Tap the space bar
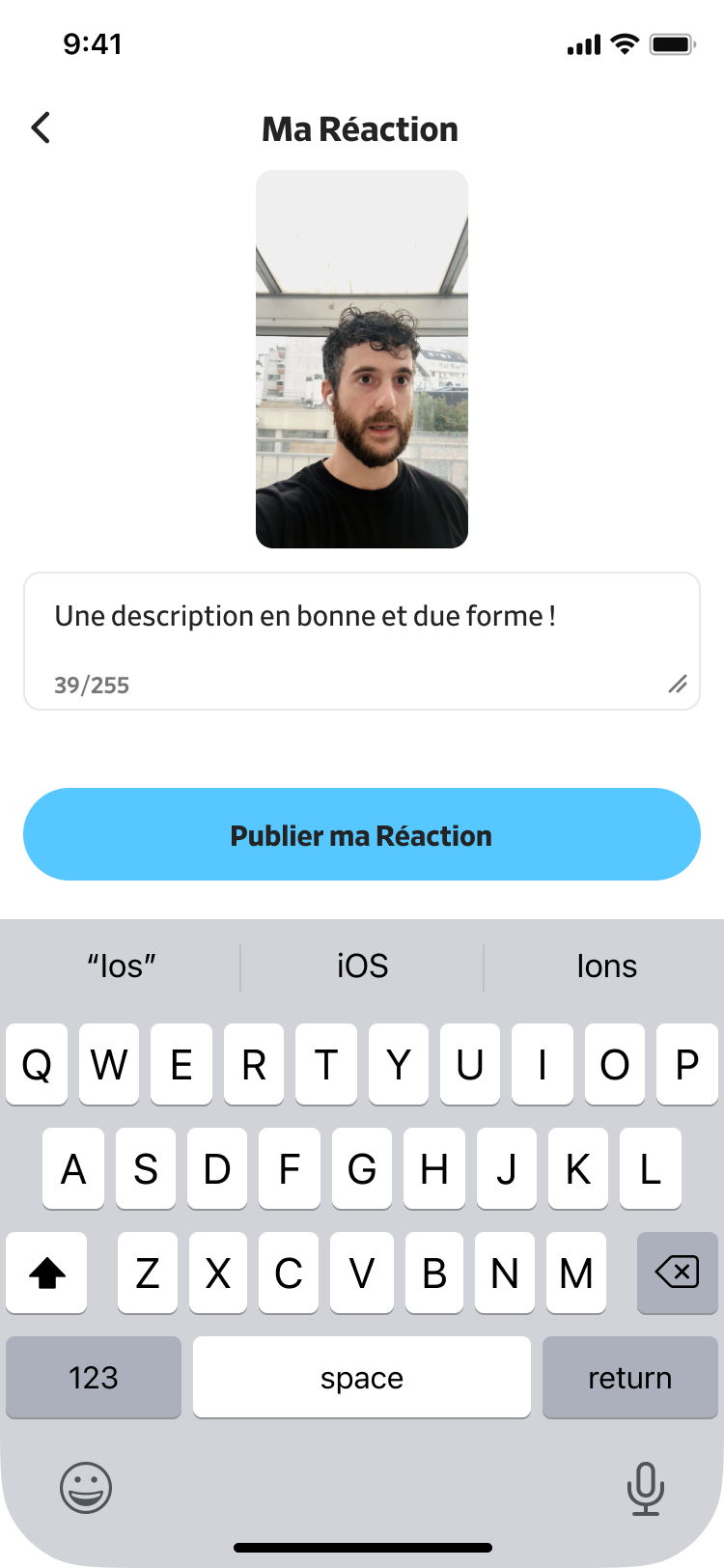Screen dimensions: 724x1568 point(362,1377)
